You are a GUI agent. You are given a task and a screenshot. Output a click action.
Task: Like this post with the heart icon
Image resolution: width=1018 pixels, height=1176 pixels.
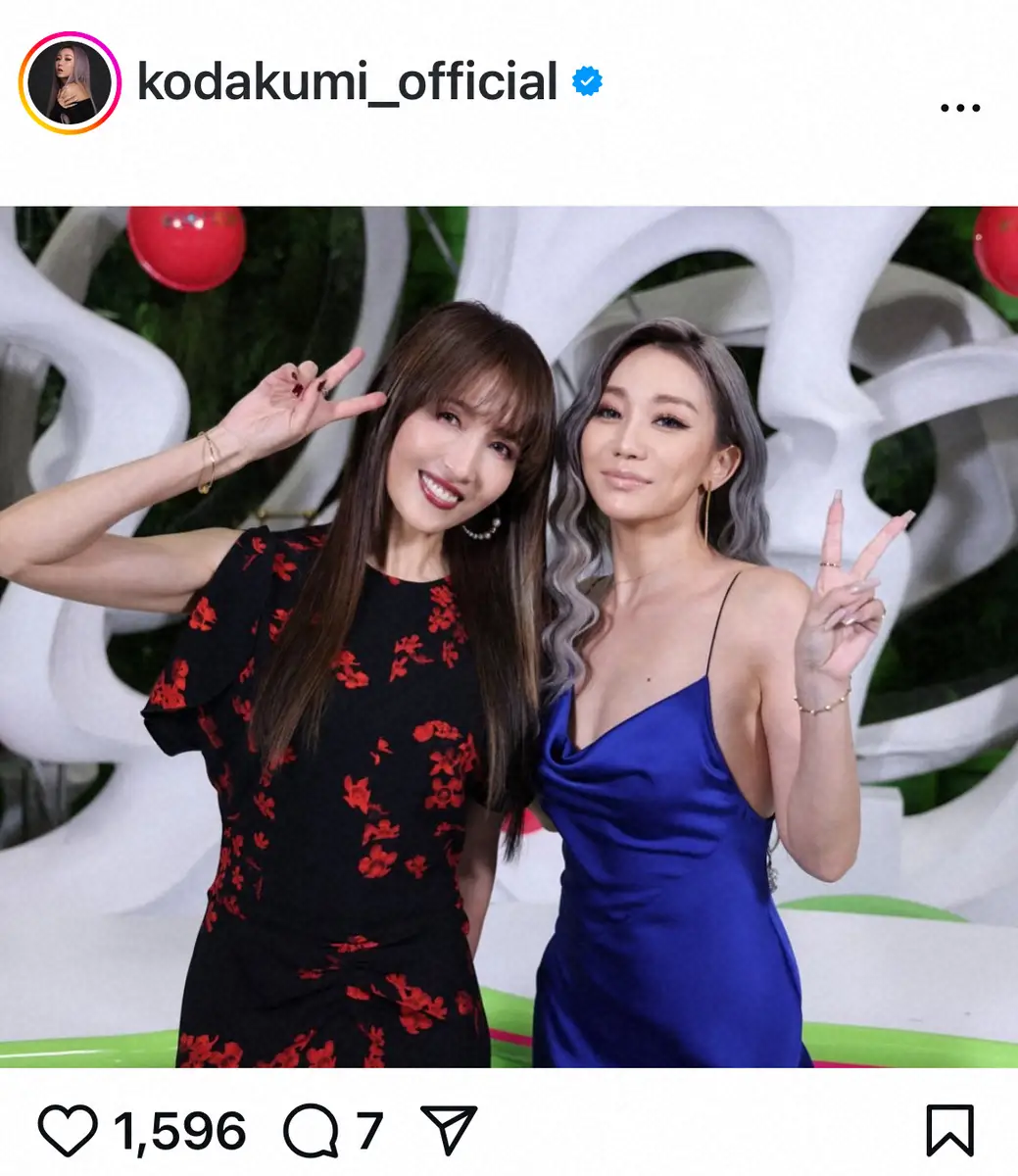[68, 1130]
